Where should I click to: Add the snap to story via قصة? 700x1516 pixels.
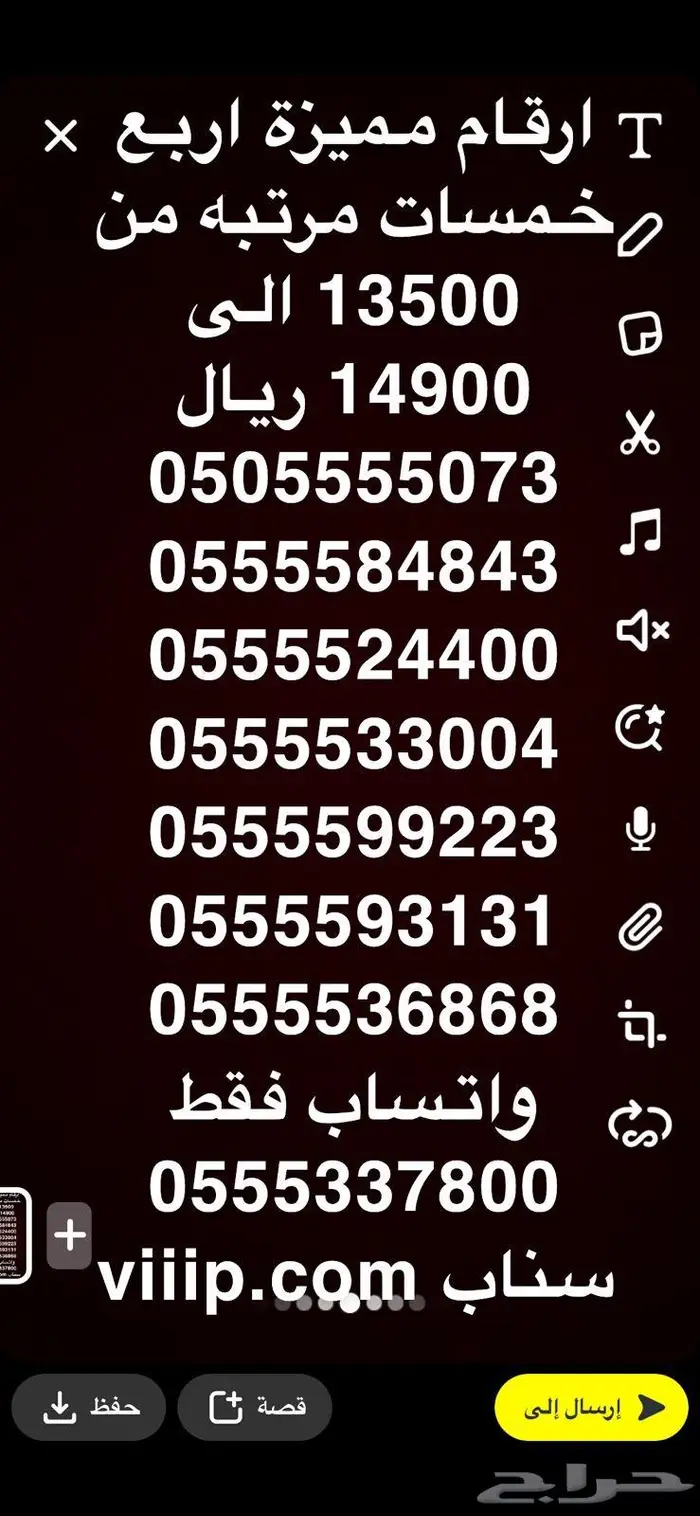click(x=255, y=1407)
